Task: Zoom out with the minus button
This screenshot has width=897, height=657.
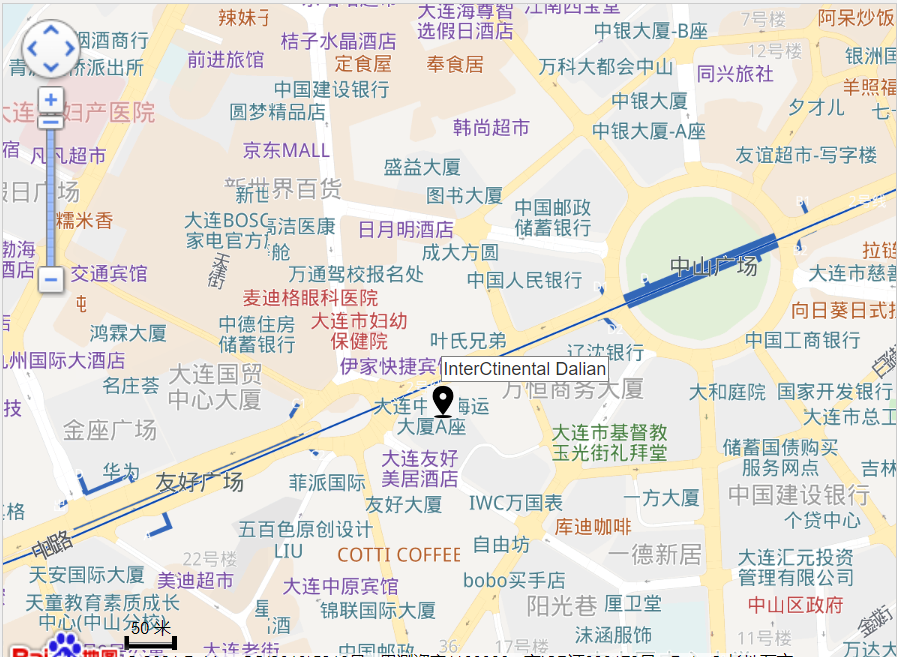Action: pyautogui.click(x=51, y=279)
